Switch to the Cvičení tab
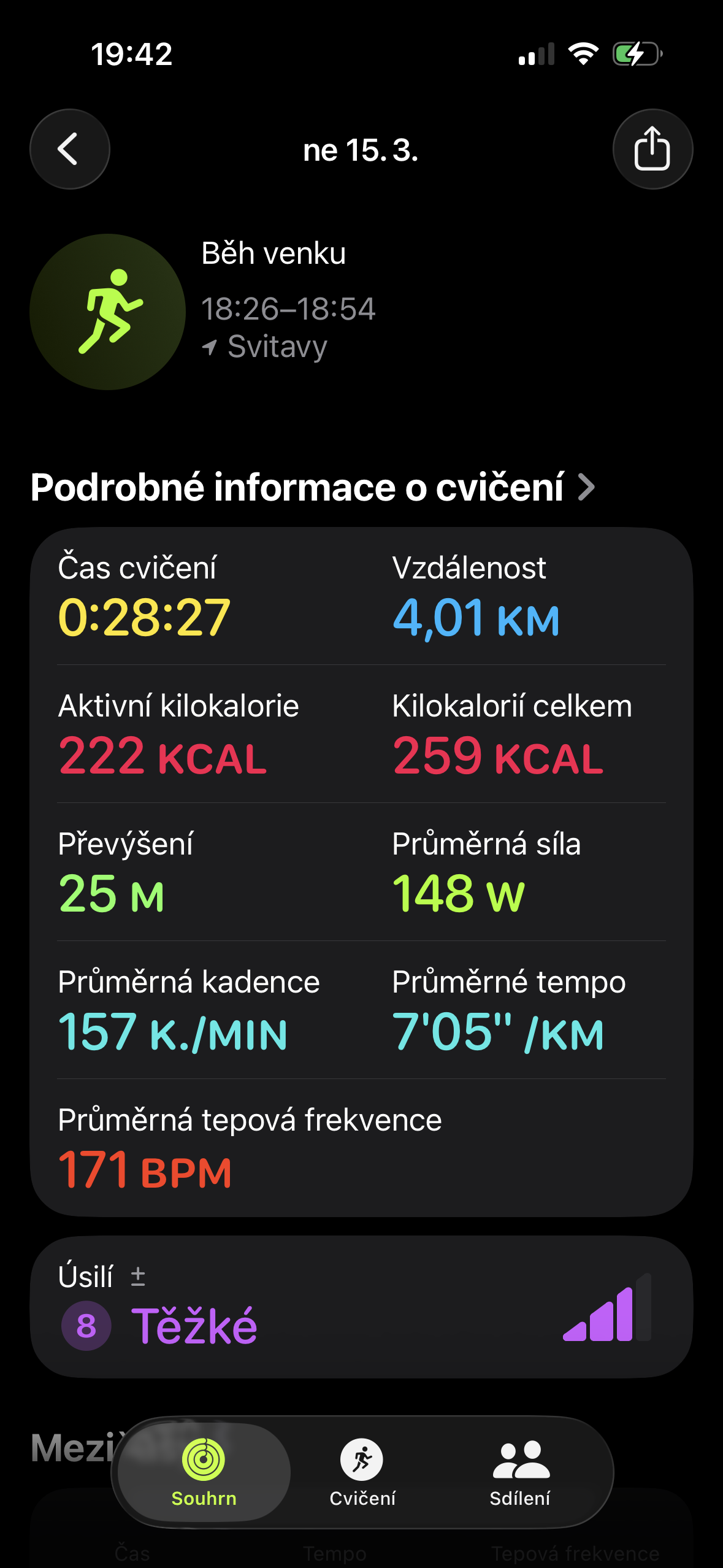The image size is (723, 1568). tap(362, 1471)
